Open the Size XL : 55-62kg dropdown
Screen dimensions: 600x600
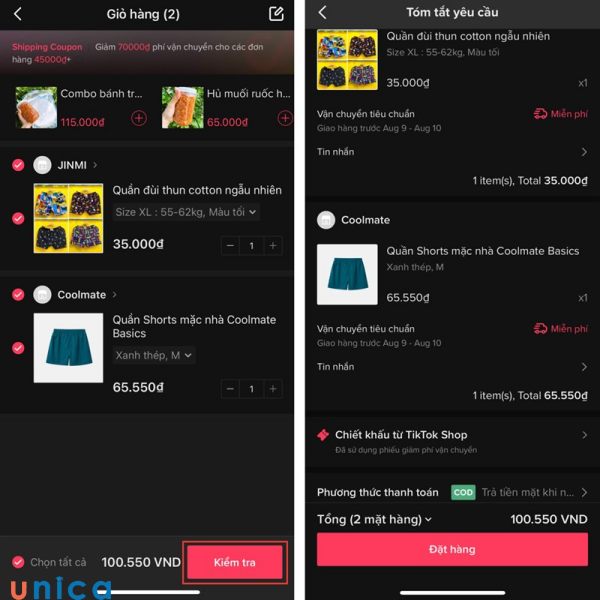pos(186,212)
